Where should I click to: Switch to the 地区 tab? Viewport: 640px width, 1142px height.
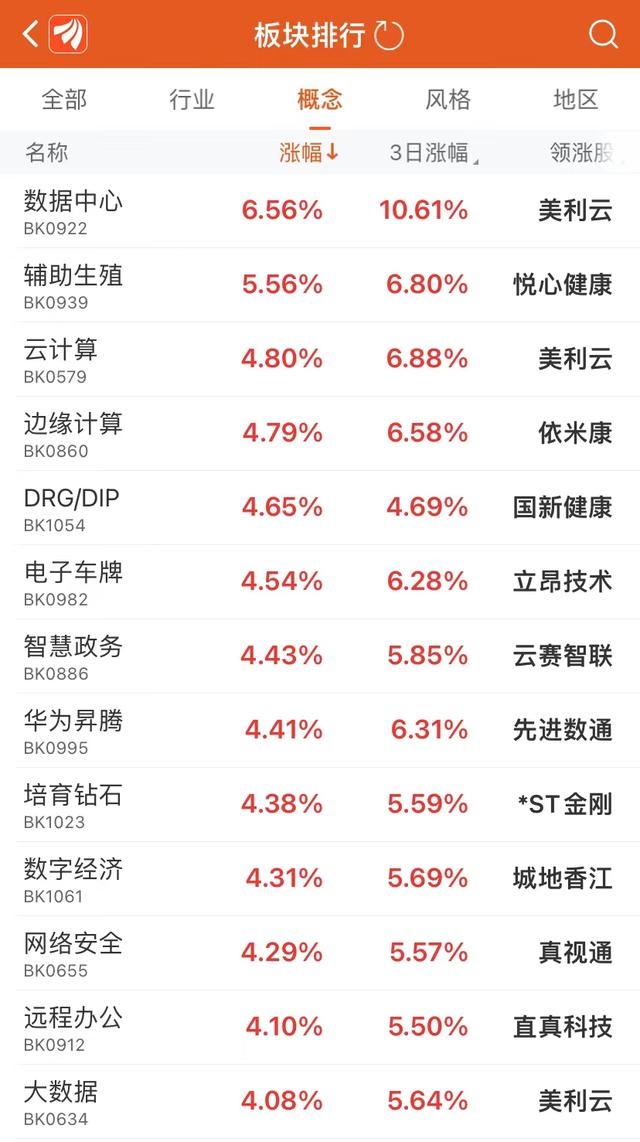tap(575, 99)
